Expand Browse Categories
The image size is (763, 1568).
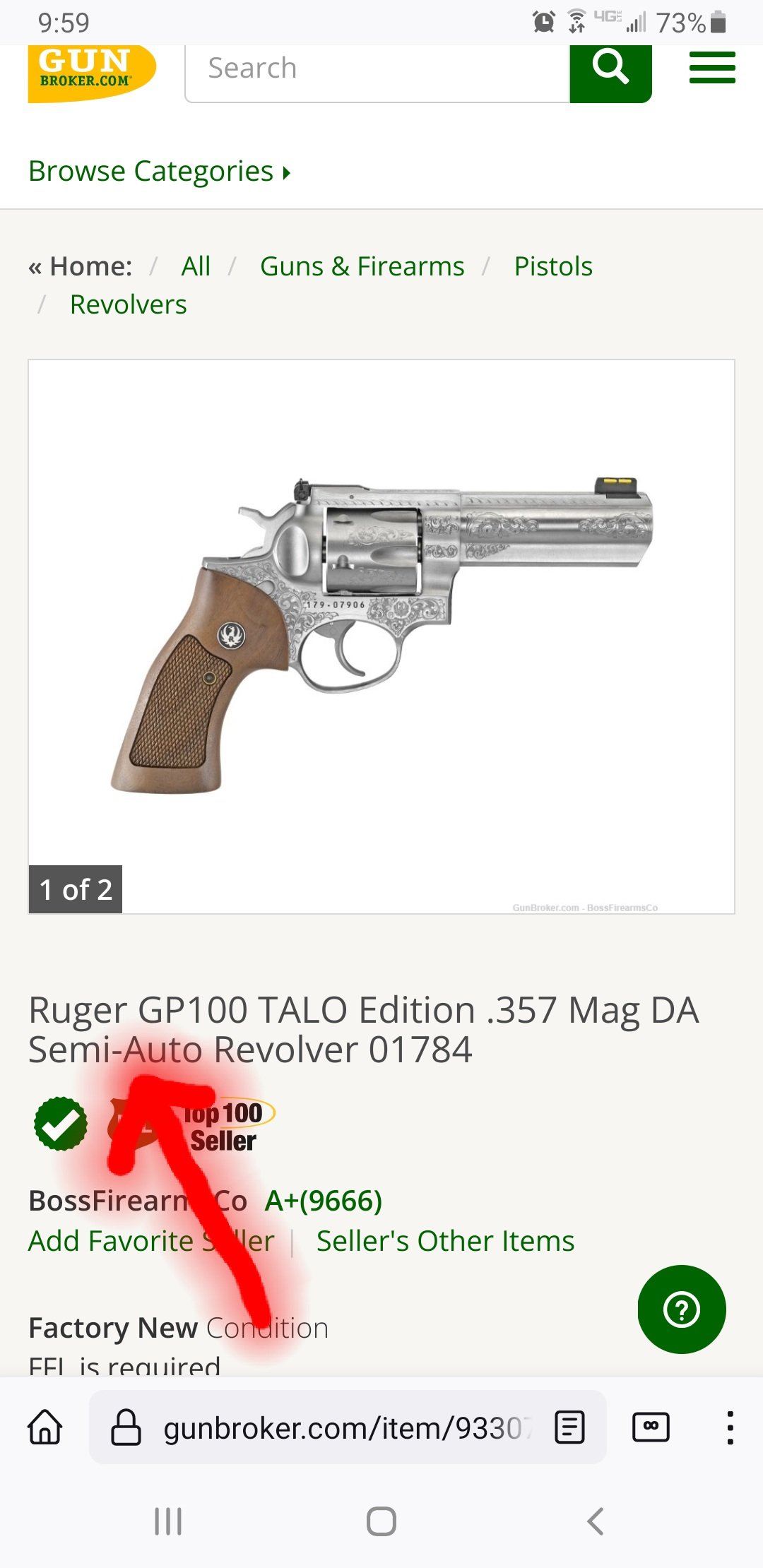pyautogui.click(x=160, y=171)
